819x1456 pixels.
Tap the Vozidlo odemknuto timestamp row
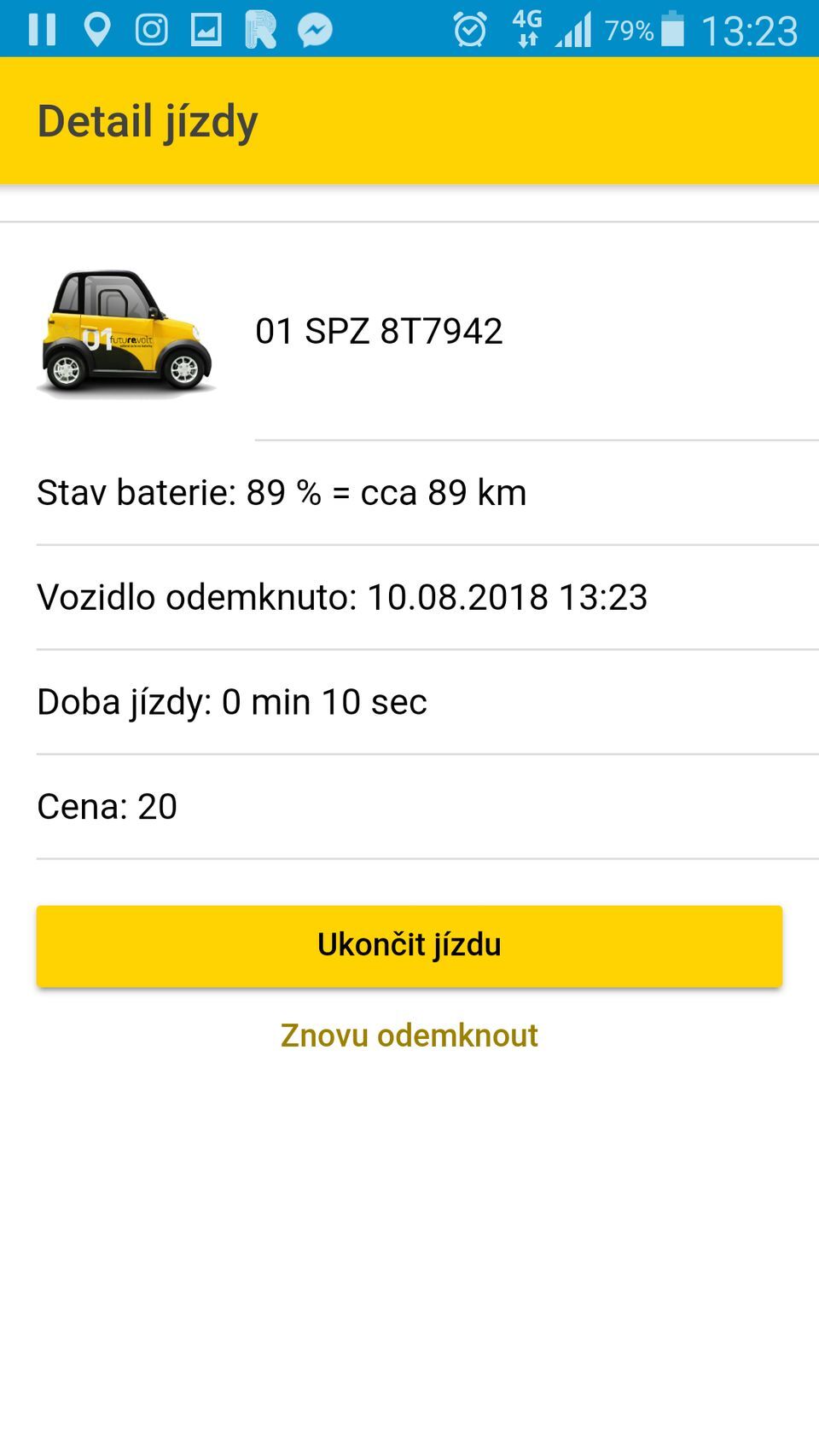click(343, 596)
